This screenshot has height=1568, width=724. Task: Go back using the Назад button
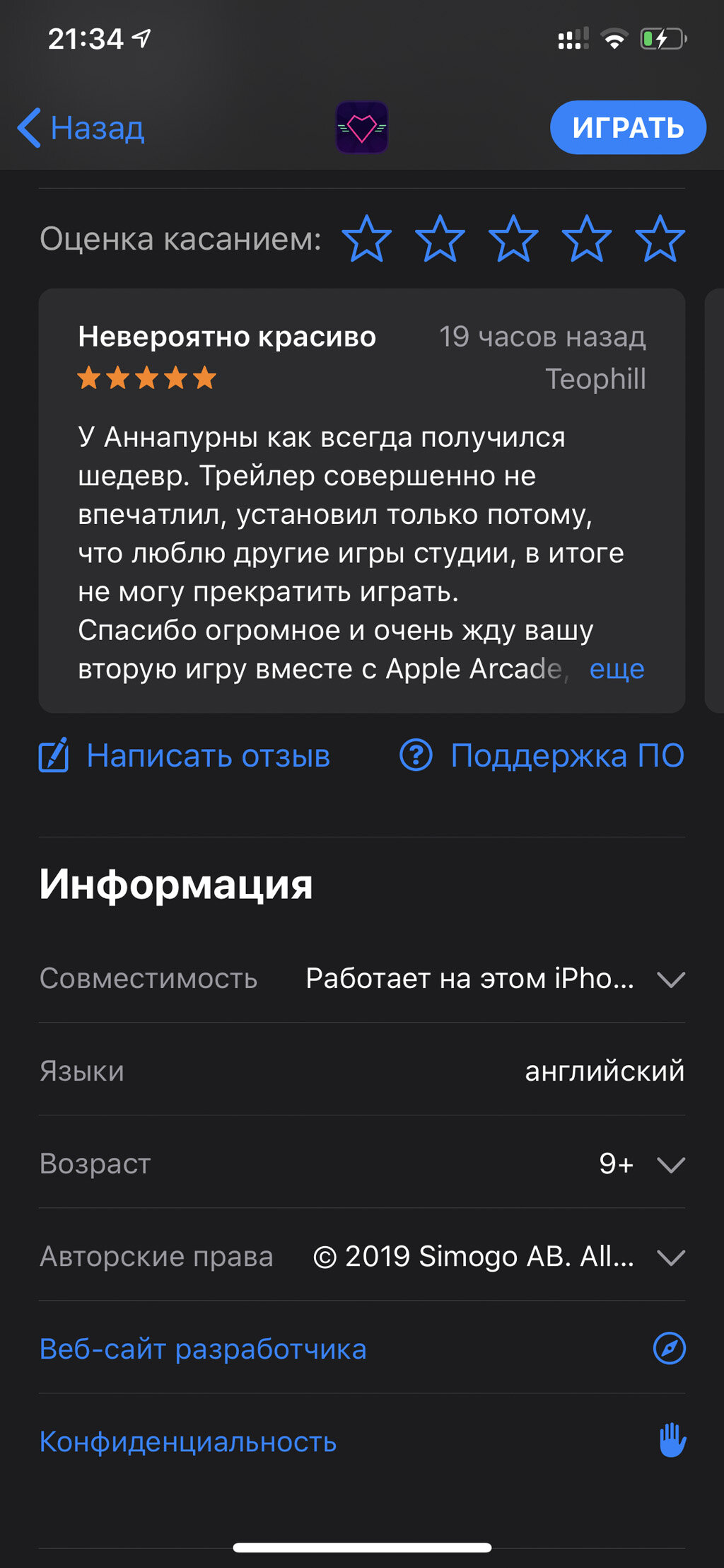click(x=81, y=128)
